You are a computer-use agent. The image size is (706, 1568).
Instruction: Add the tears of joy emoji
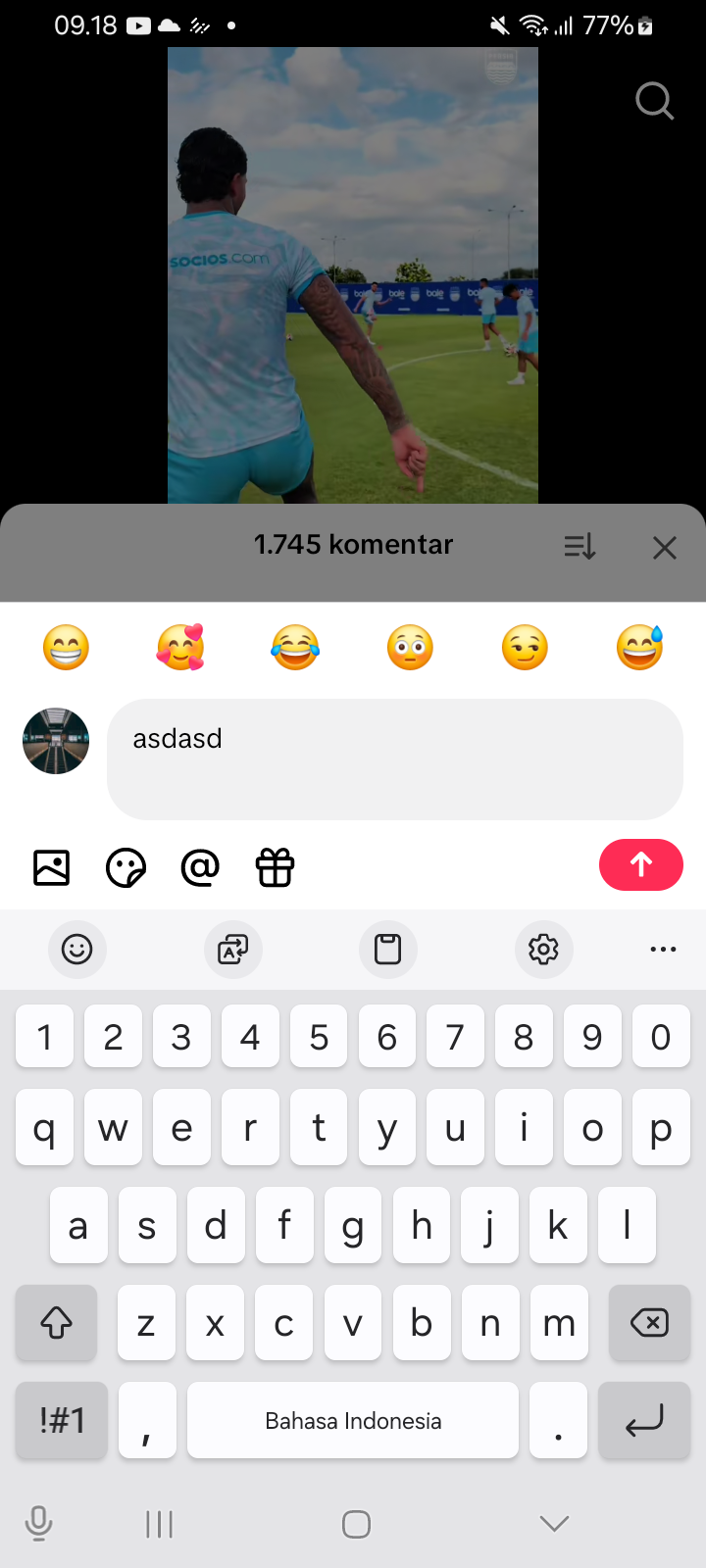[295, 648]
